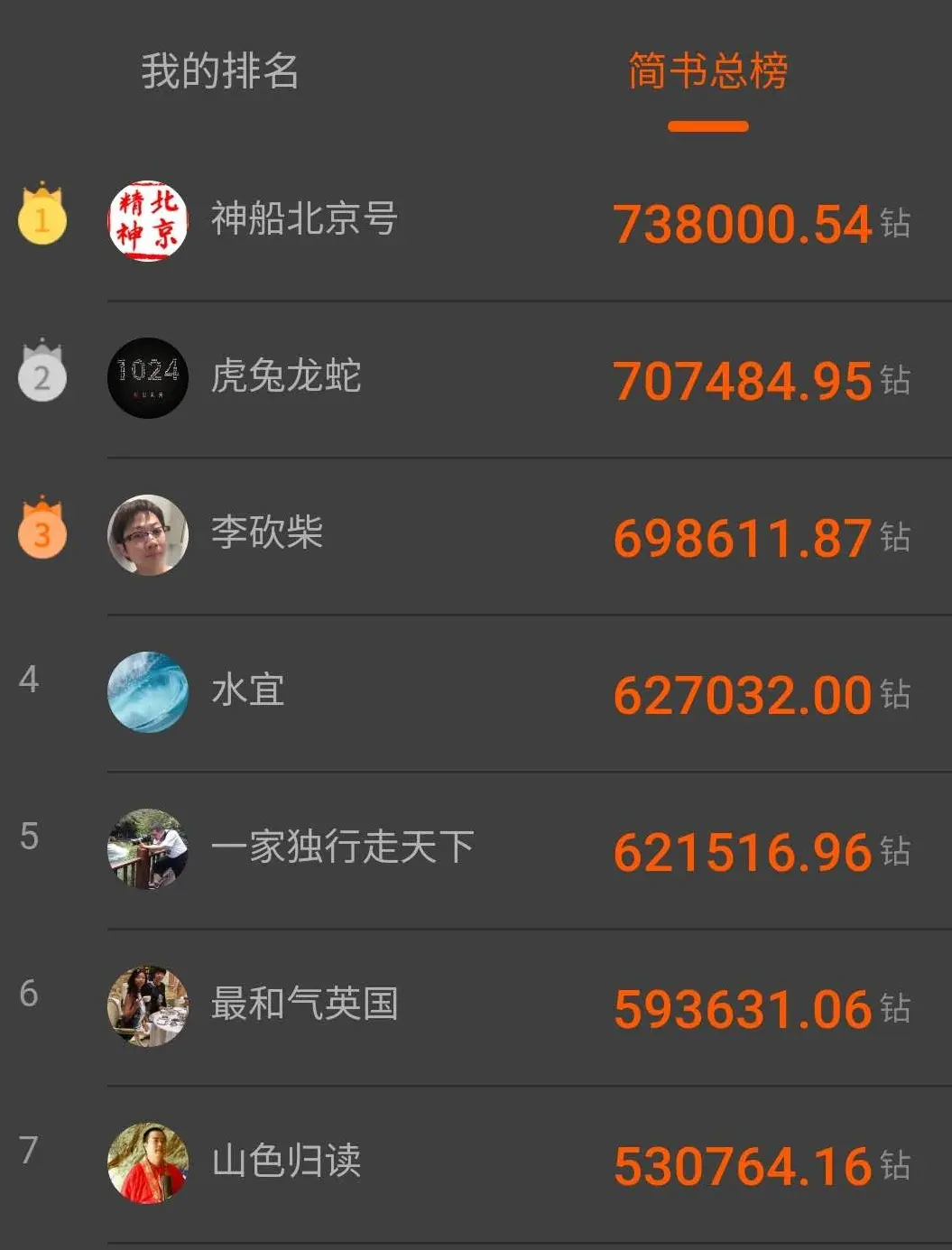View the 山色归读 ranking row
Viewport: 952px width, 1250px height.
(286, 1162)
